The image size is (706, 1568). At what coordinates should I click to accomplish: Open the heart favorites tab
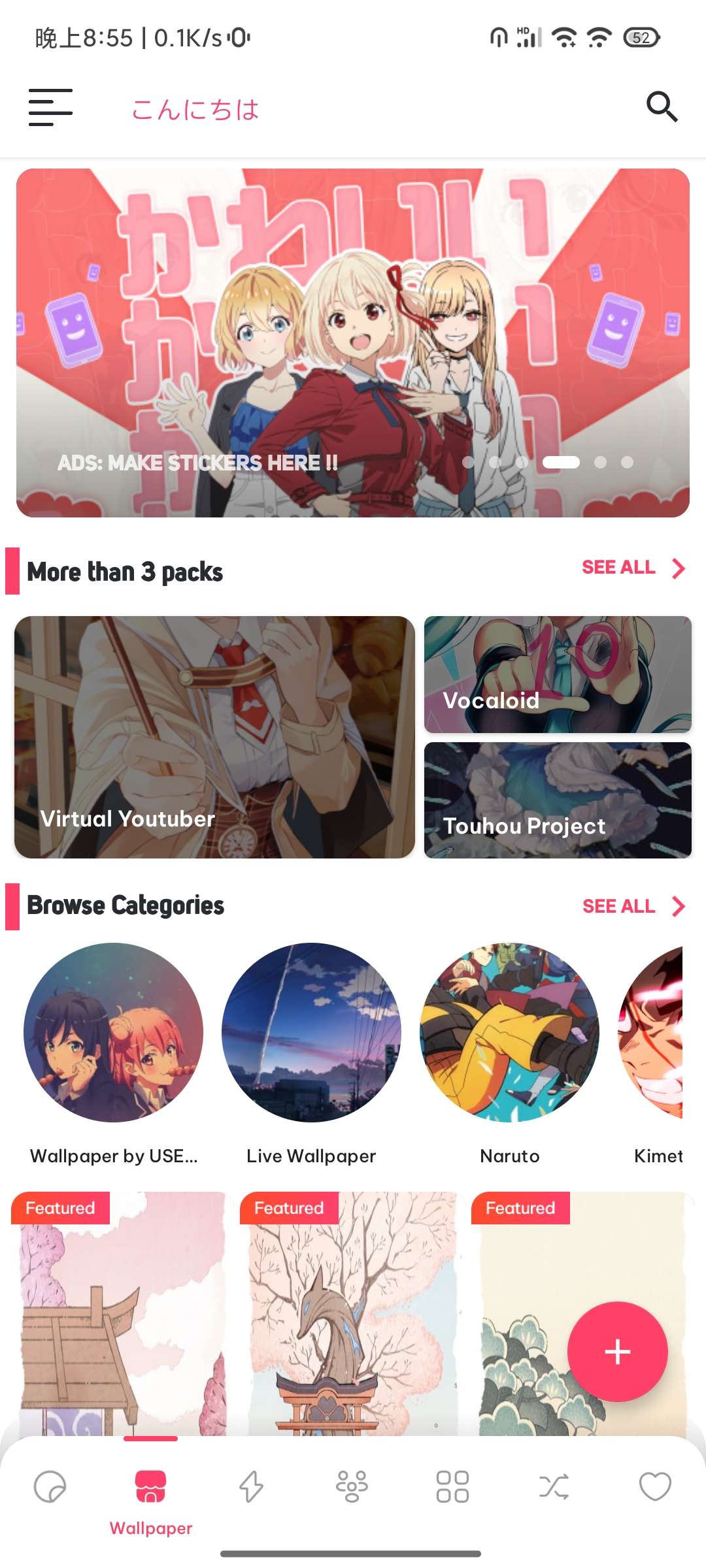654,1488
